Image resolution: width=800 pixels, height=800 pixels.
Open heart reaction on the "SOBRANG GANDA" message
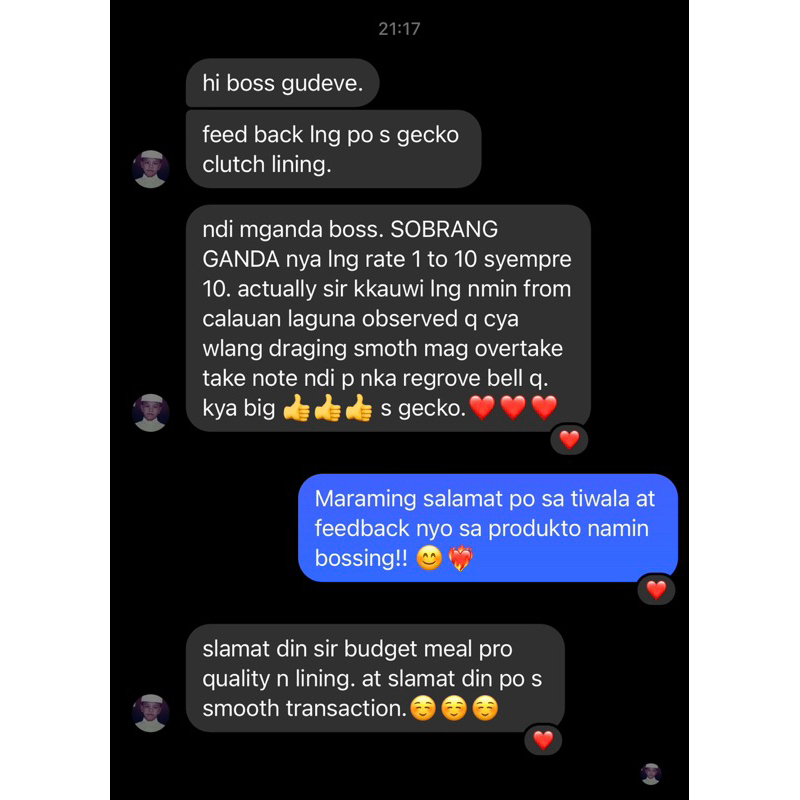click(569, 440)
